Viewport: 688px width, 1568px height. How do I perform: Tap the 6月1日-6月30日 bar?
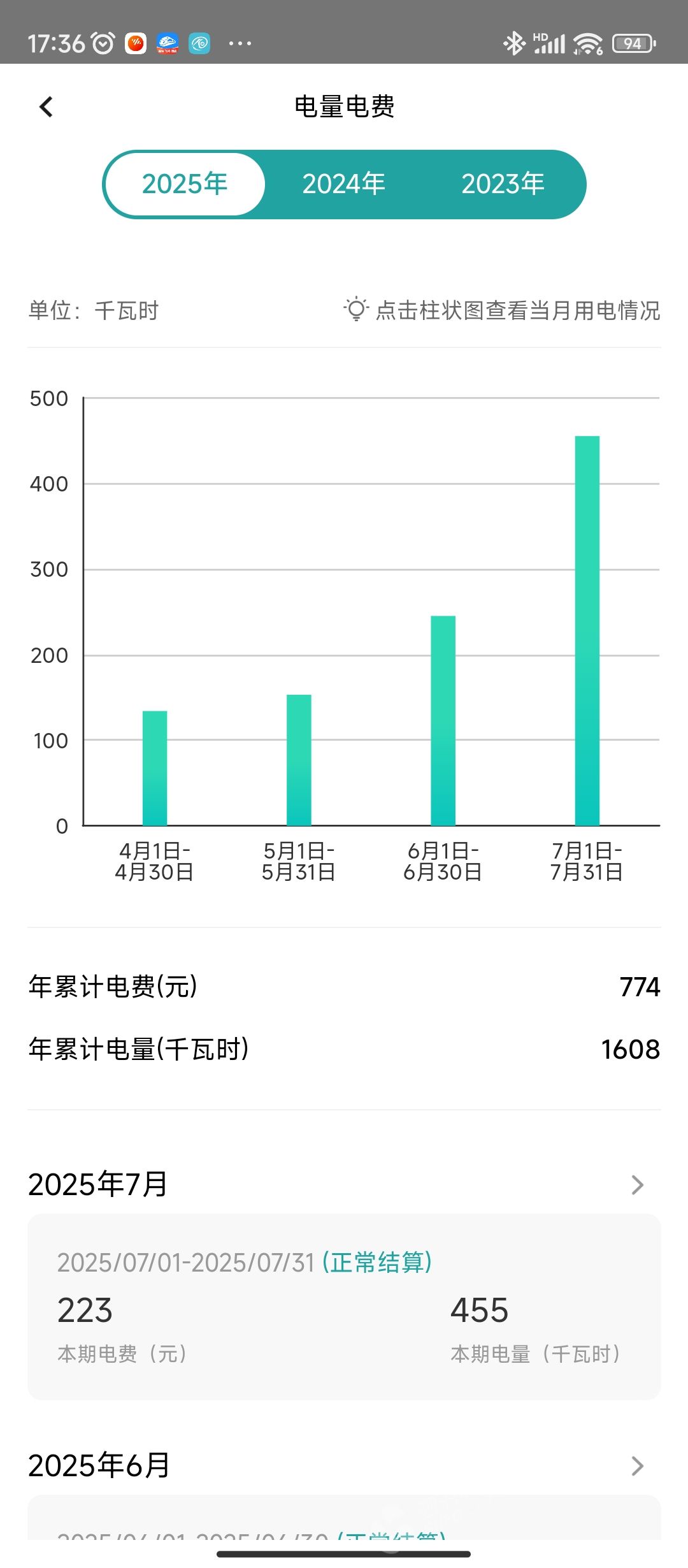click(x=443, y=720)
